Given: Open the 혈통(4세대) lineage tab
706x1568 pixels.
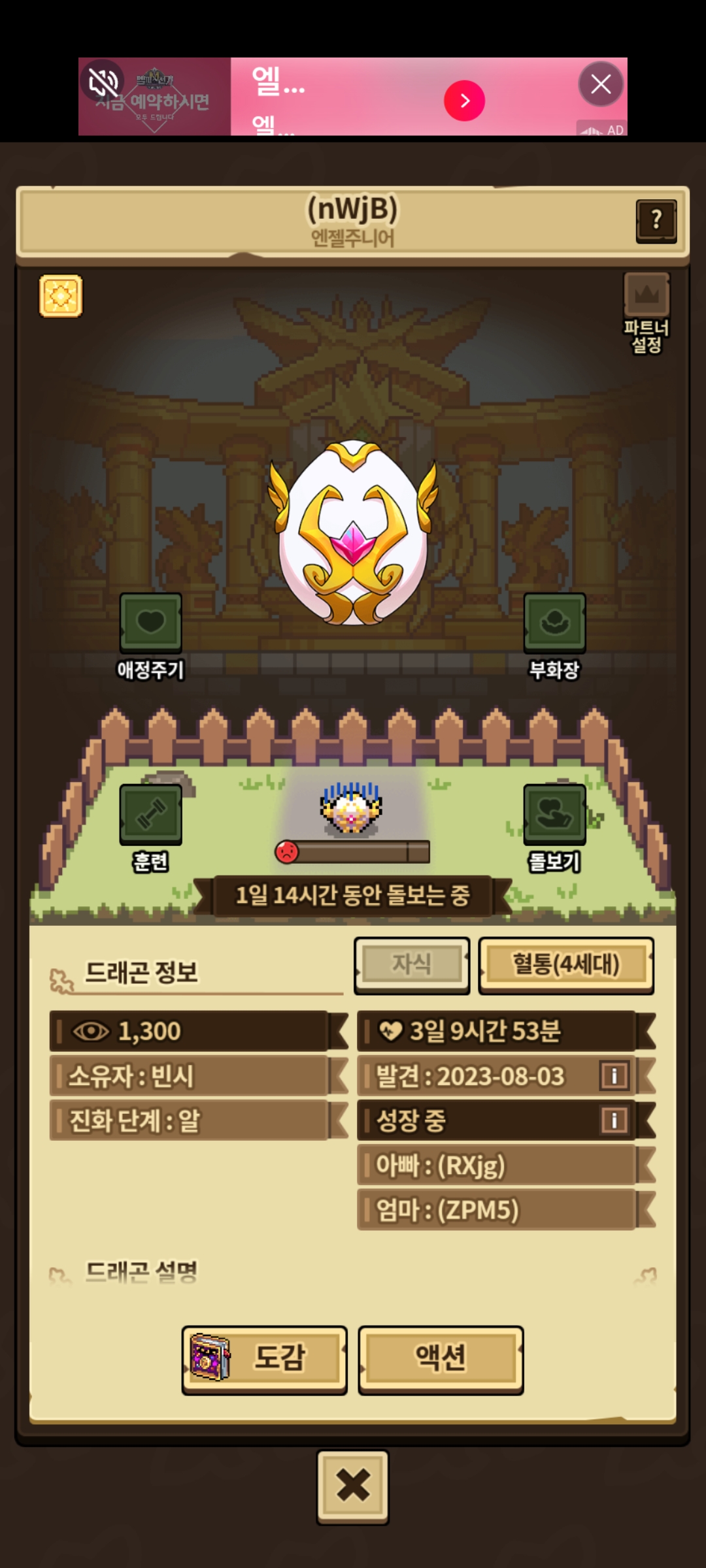Looking at the screenshot, I should [x=566, y=964].
